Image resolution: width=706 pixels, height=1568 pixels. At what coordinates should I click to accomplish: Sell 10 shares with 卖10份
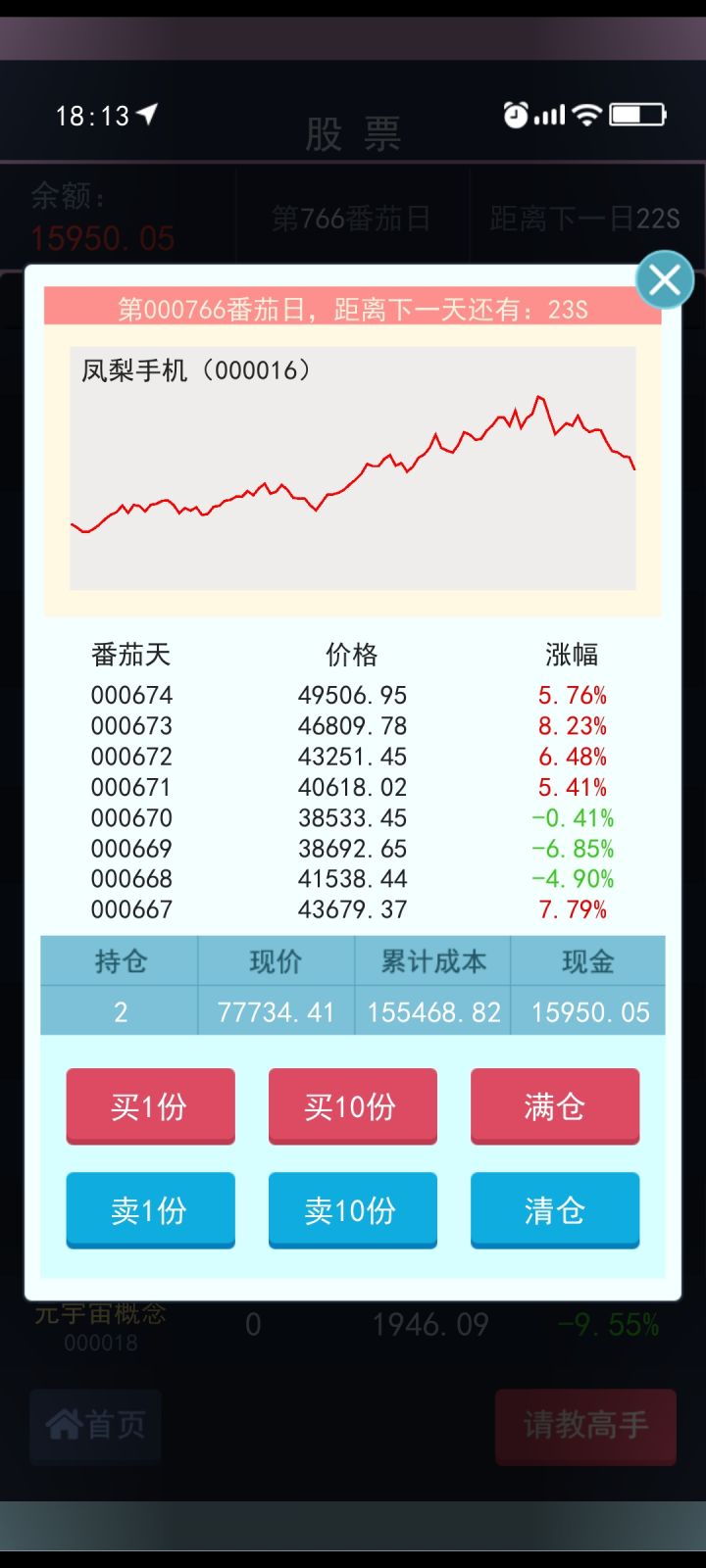(352, 1210)
